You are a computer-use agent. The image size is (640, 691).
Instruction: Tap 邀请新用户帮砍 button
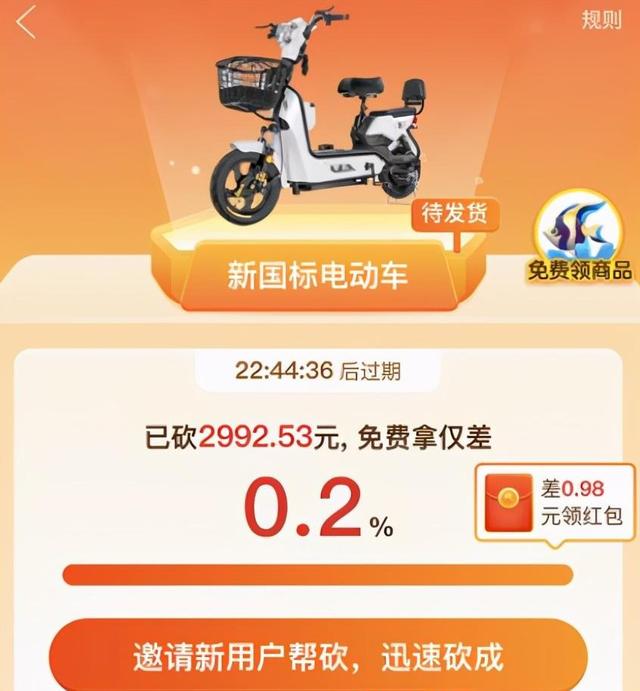[318, 657]
